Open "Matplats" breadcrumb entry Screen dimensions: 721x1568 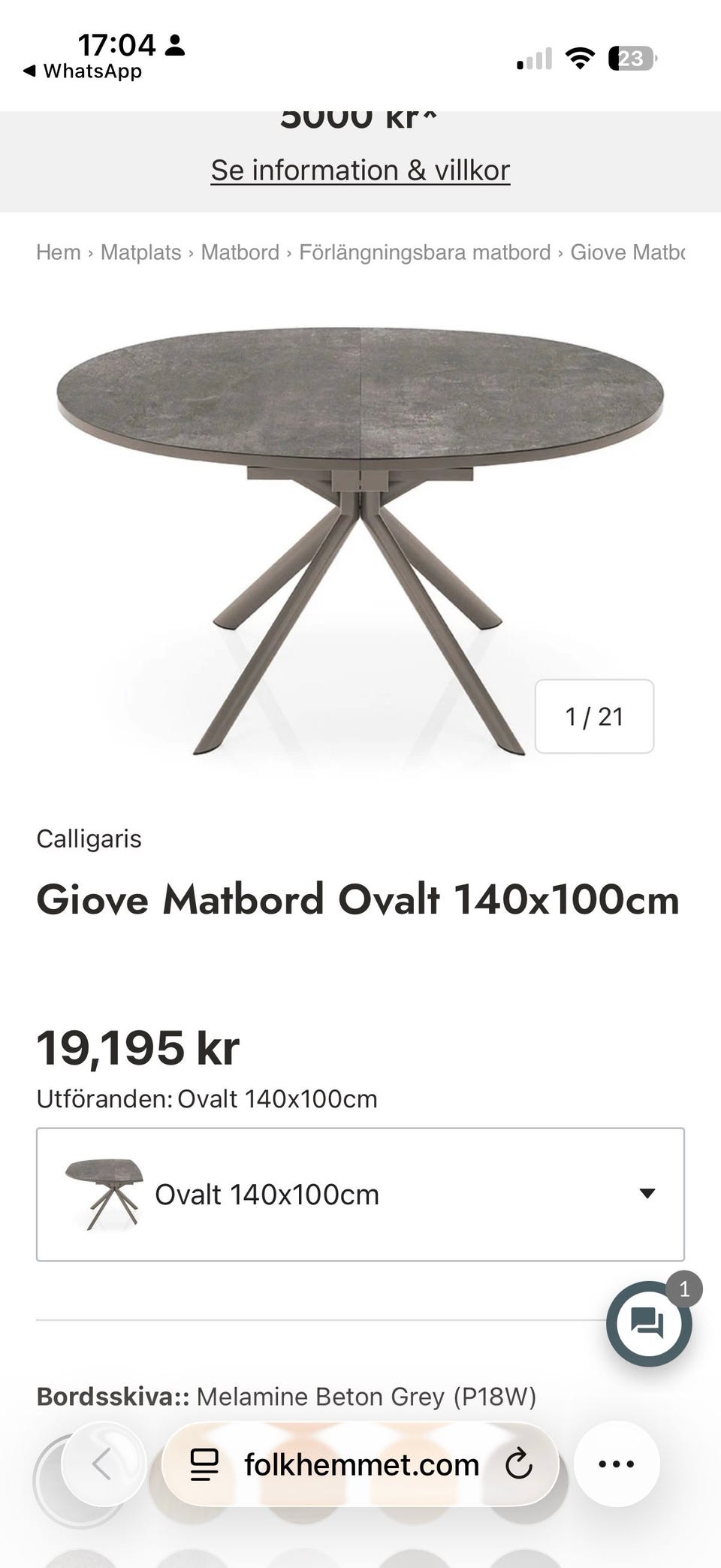[x=140, y=252]
